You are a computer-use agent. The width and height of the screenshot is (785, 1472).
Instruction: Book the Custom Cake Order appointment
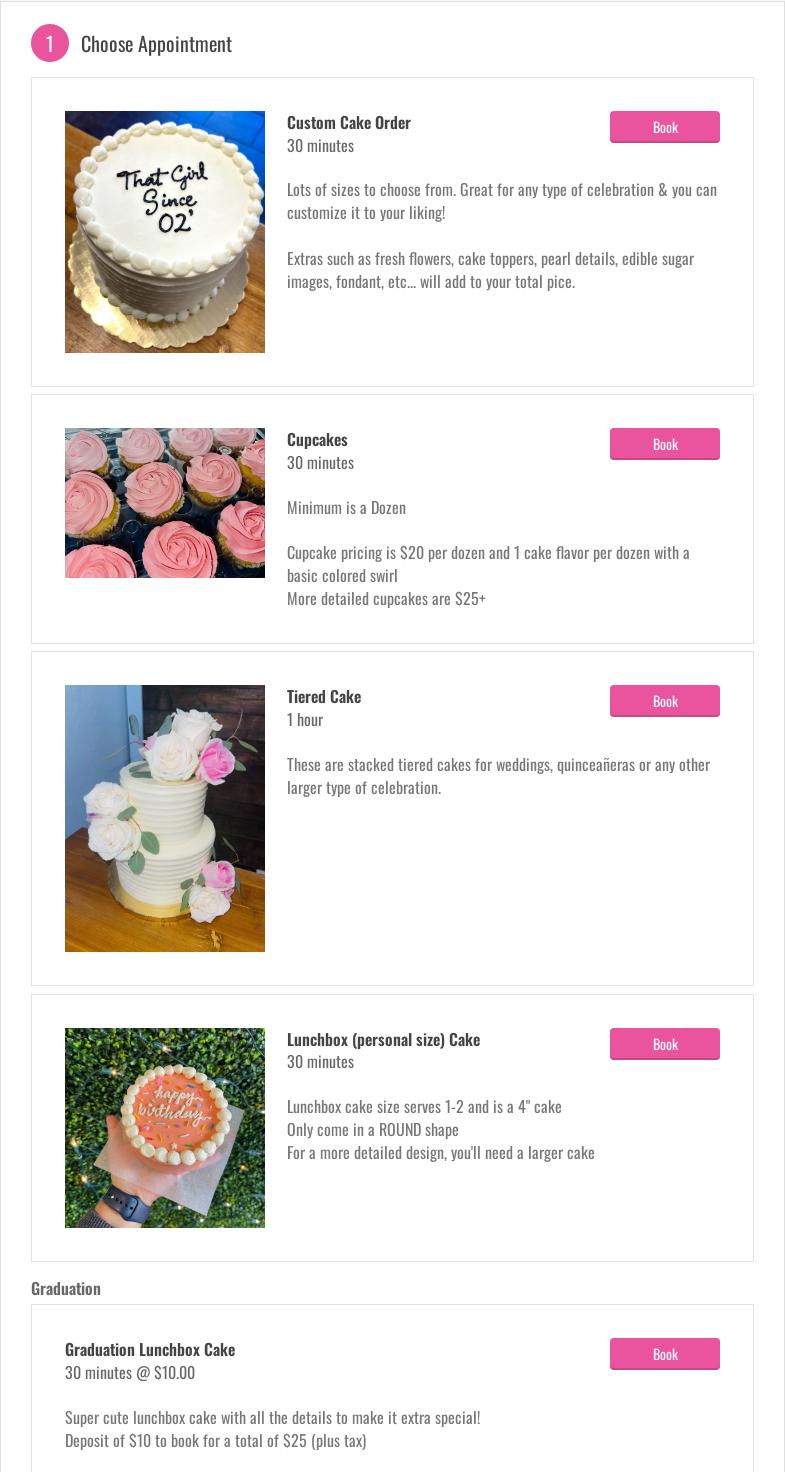[664, 127]
